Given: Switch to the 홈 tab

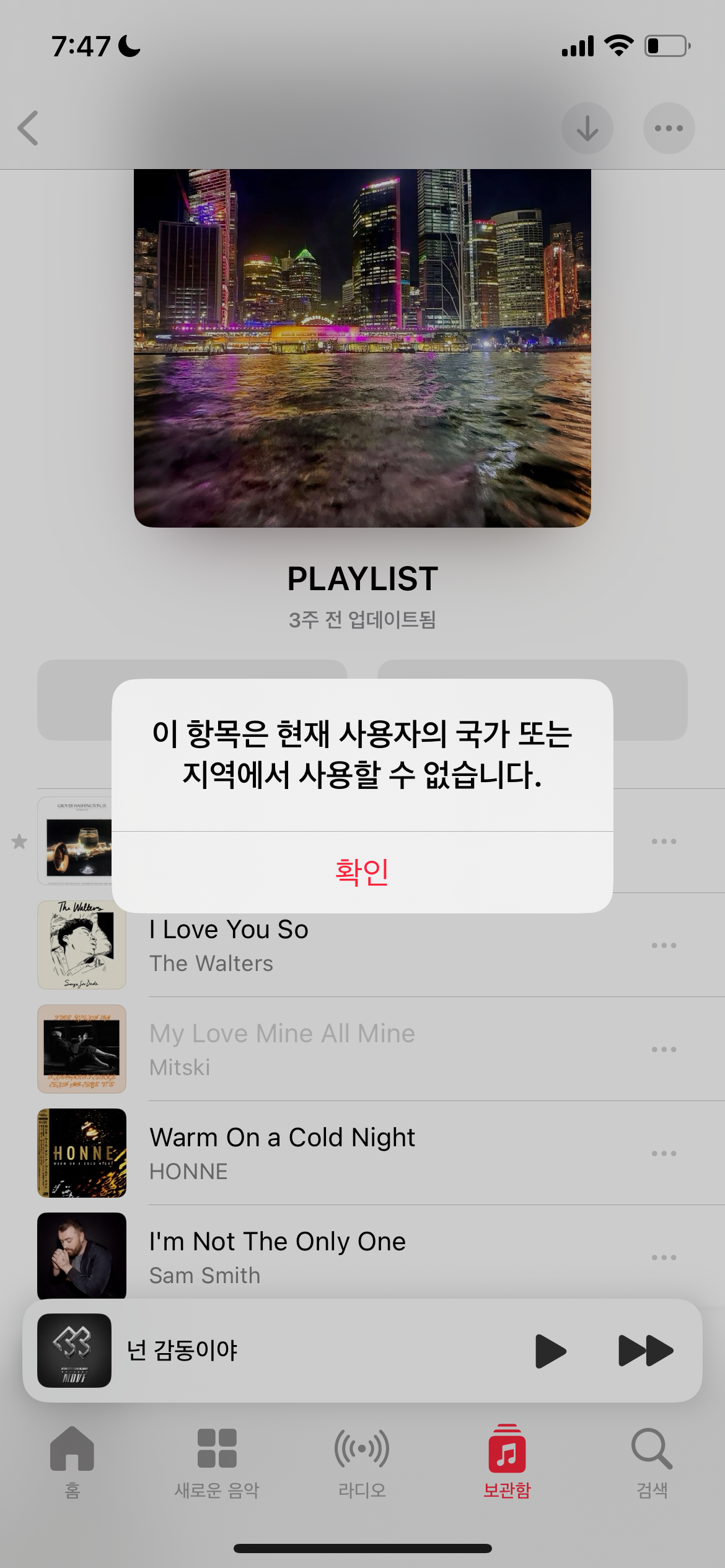Looking at the screenshot, I should [x=72, y=1461].
